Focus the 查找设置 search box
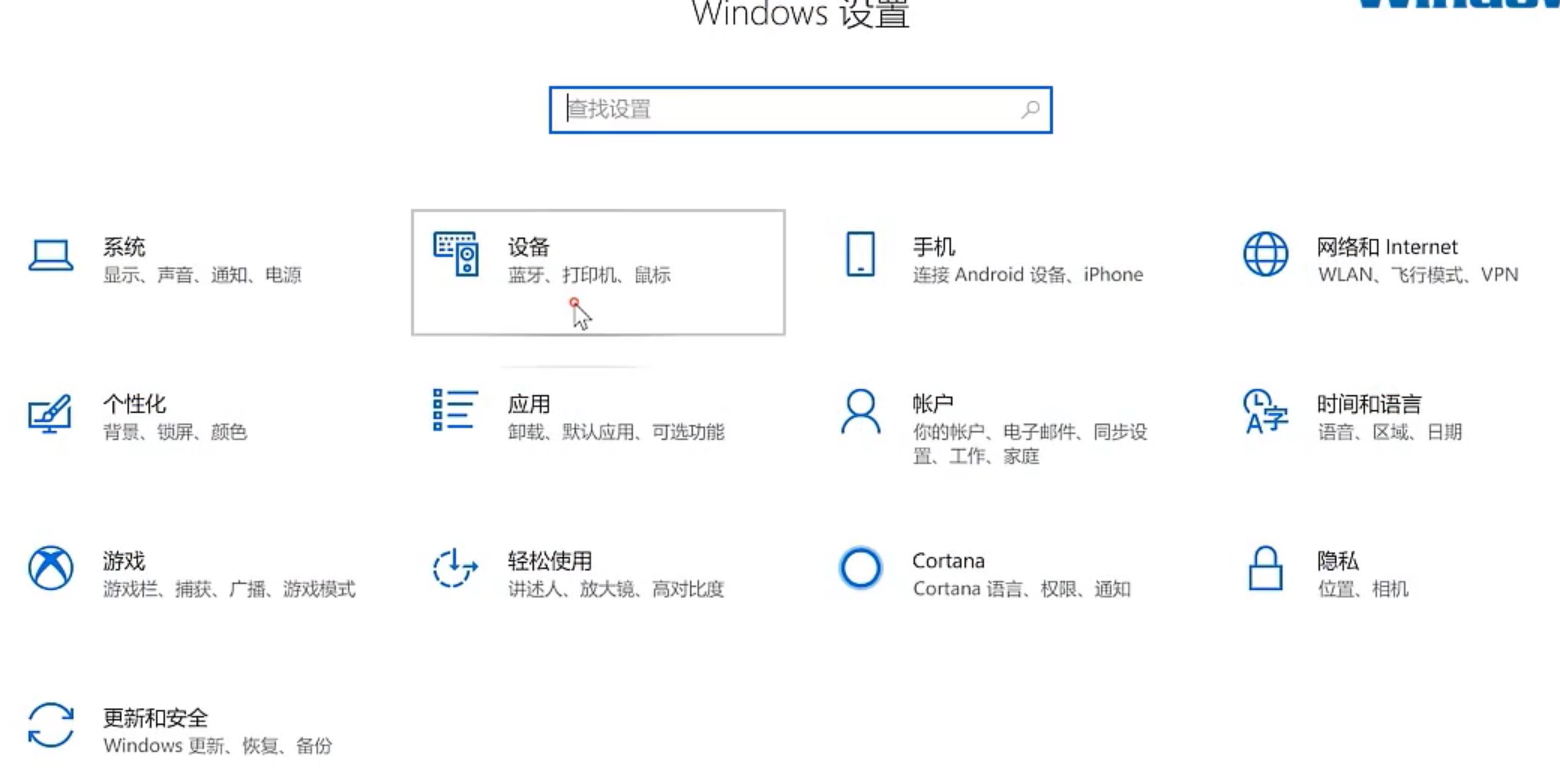Image resolution: width=1560 pixels, height=772 pixels. [790, 109]
